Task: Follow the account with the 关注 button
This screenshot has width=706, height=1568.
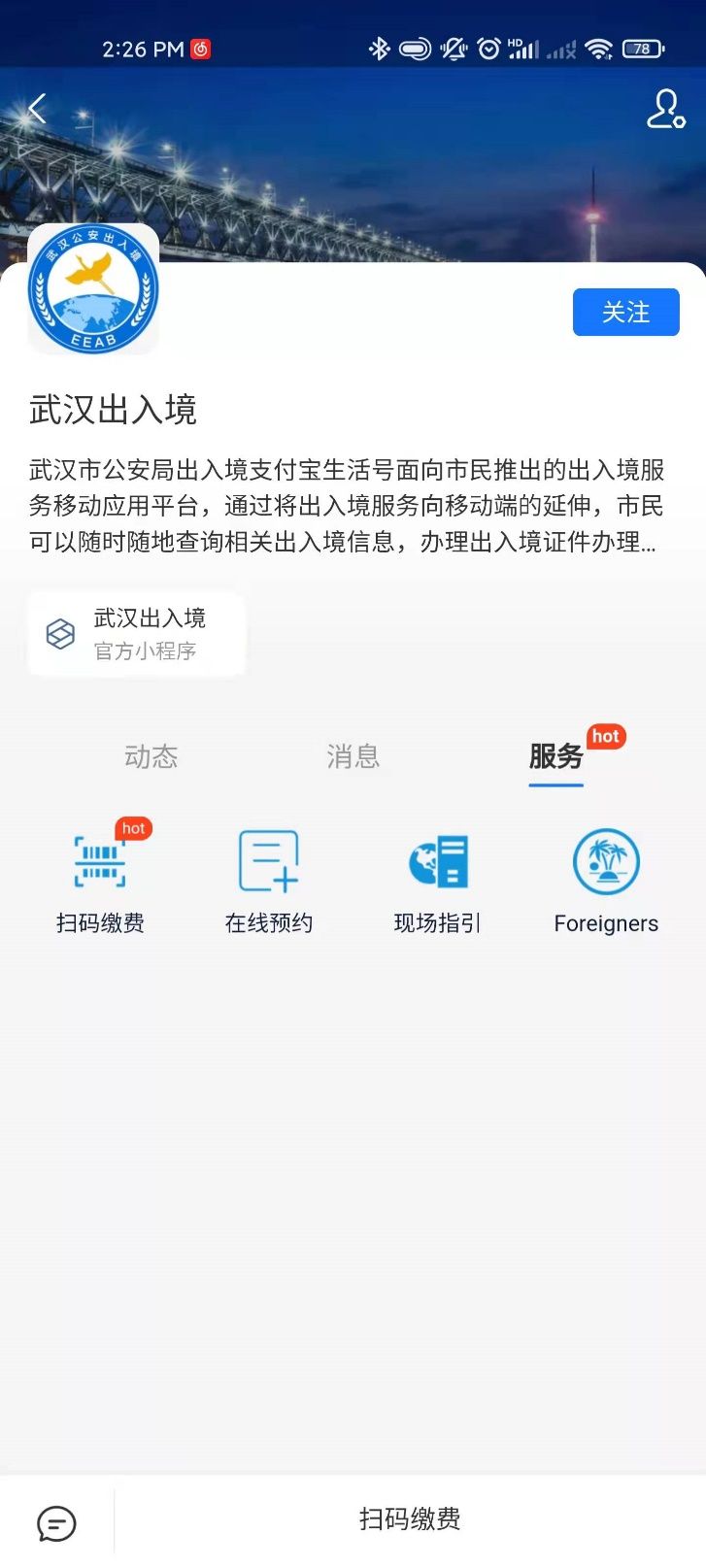Action: [x=625, y=313]
